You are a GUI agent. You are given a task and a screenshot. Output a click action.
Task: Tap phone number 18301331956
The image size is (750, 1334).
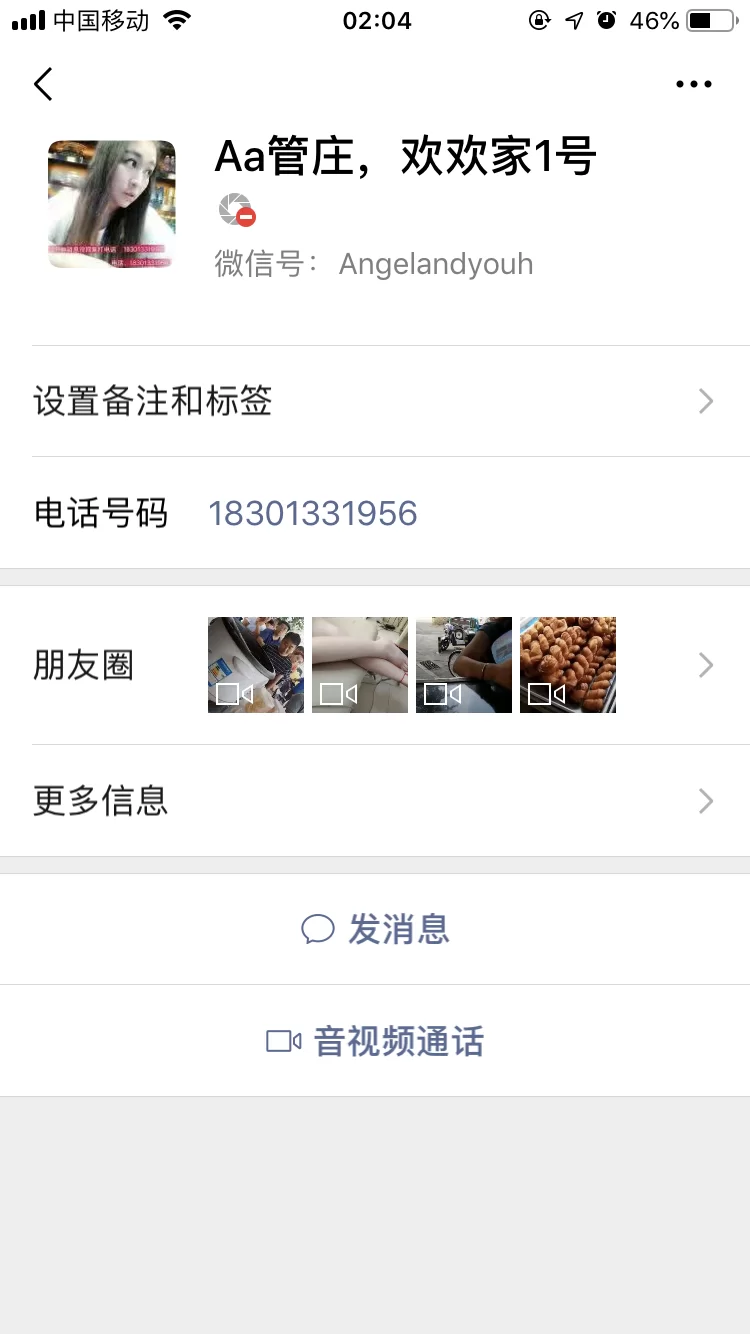312,514
